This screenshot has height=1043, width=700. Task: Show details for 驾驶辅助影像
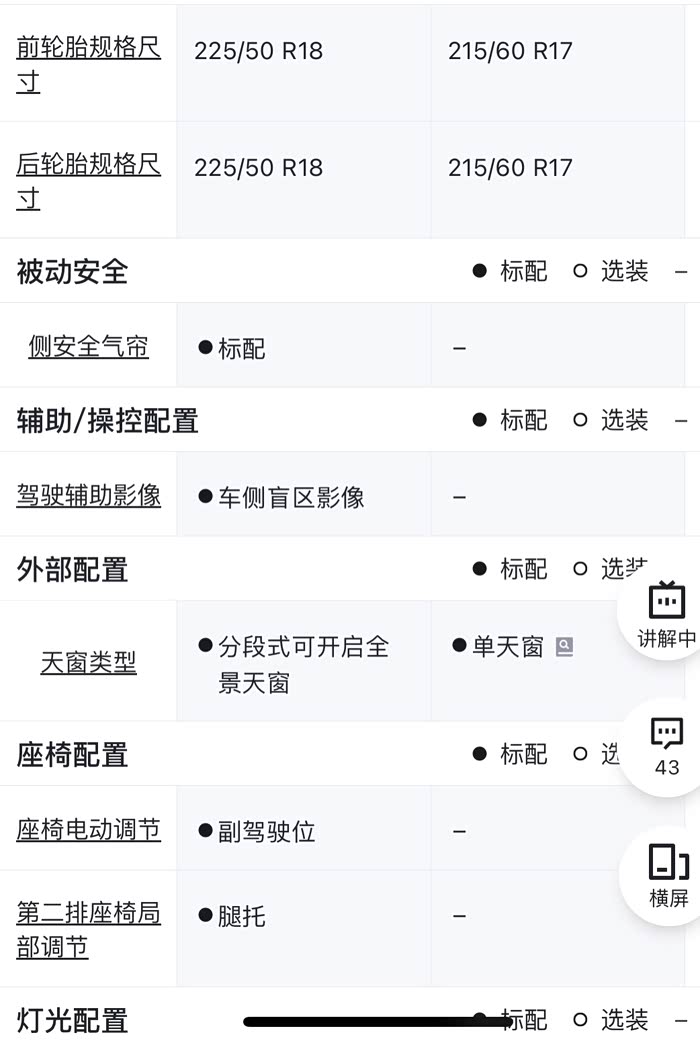(88, 495)
